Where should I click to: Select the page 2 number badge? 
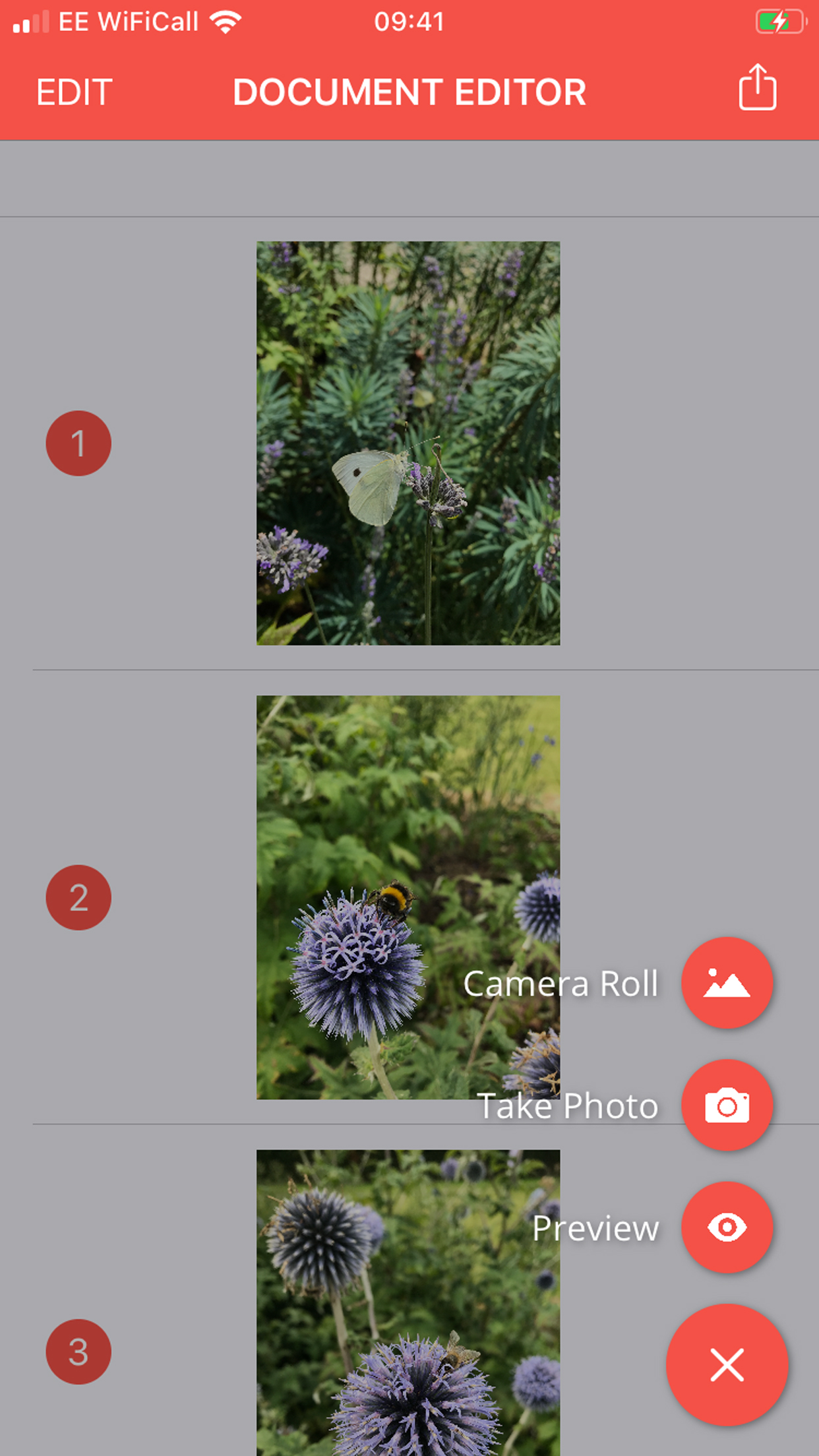coord(79,898)
